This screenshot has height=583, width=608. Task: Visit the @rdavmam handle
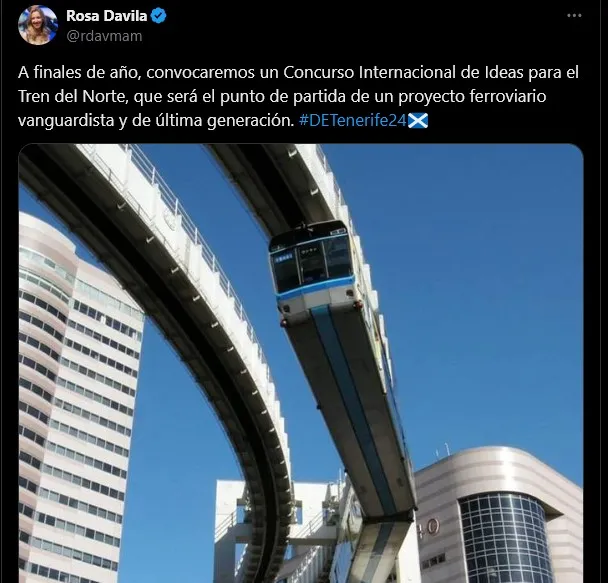coord(104,36)
